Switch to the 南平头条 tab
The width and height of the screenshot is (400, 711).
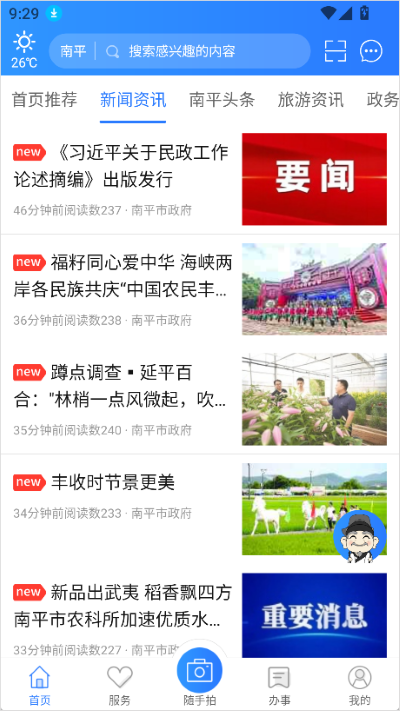click(222, 100)
